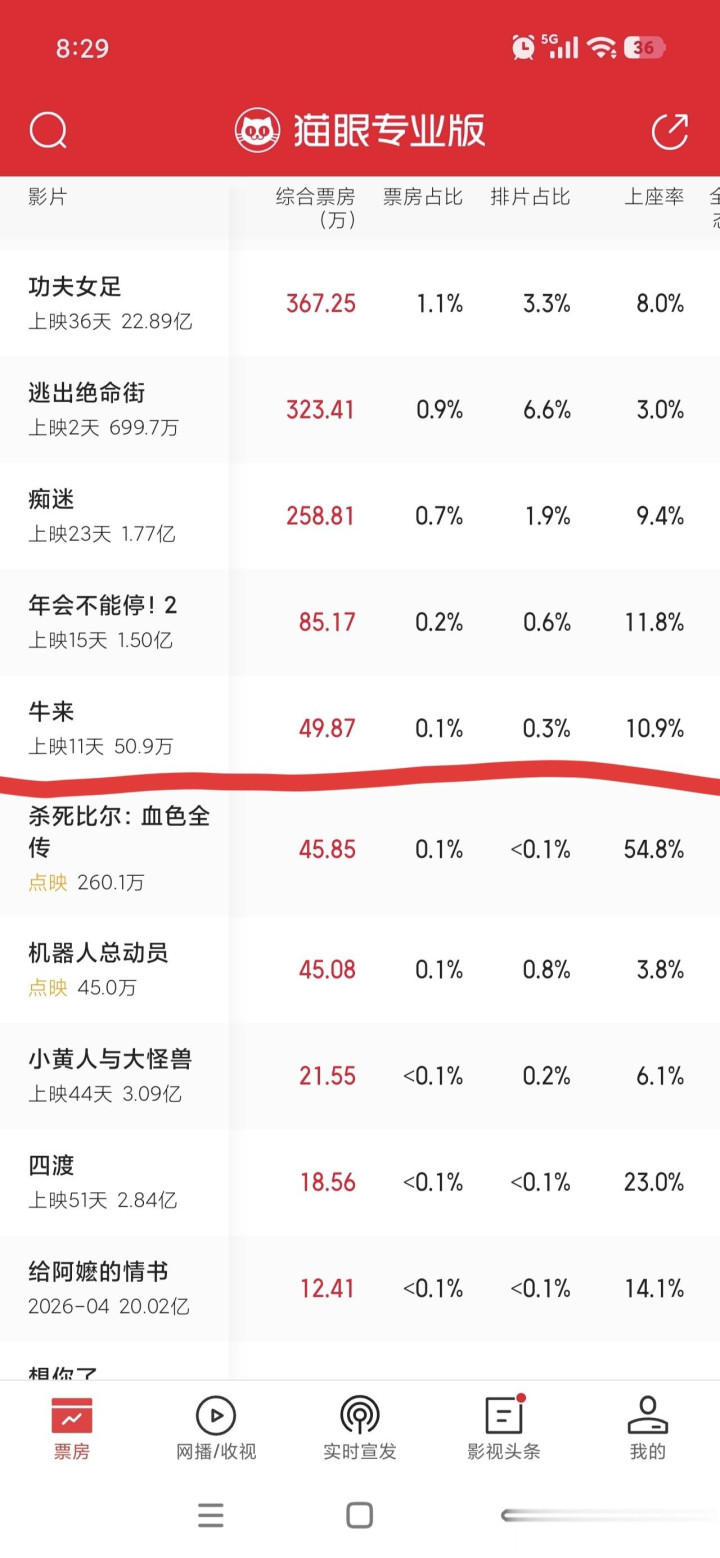Switch to the 我的 profile tab

[648, 1430]
